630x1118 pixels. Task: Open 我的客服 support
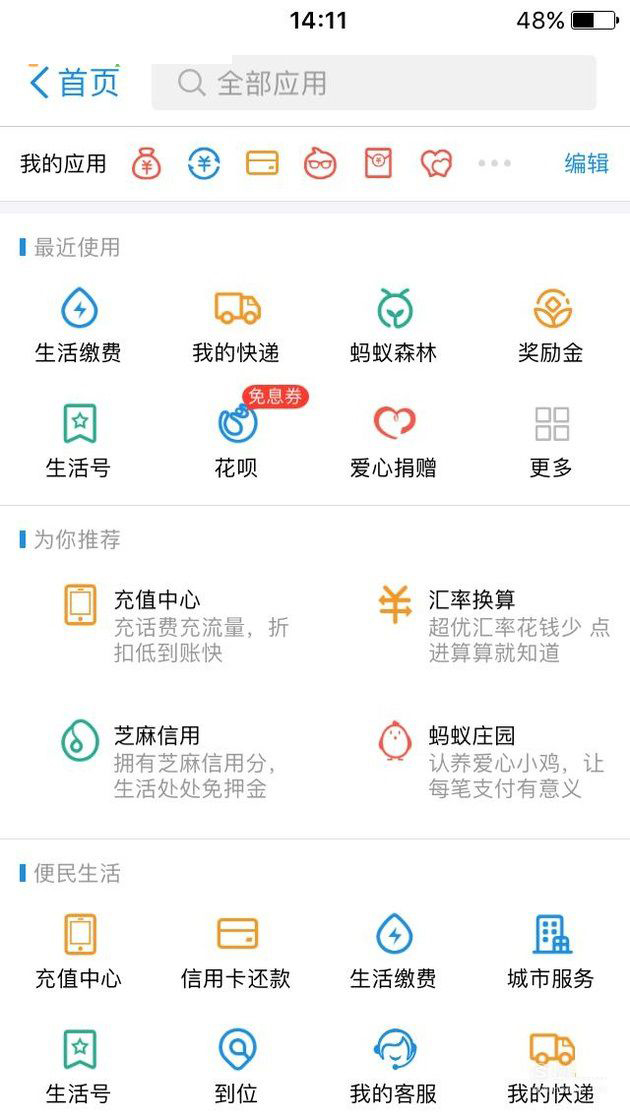click(393, 1067)
